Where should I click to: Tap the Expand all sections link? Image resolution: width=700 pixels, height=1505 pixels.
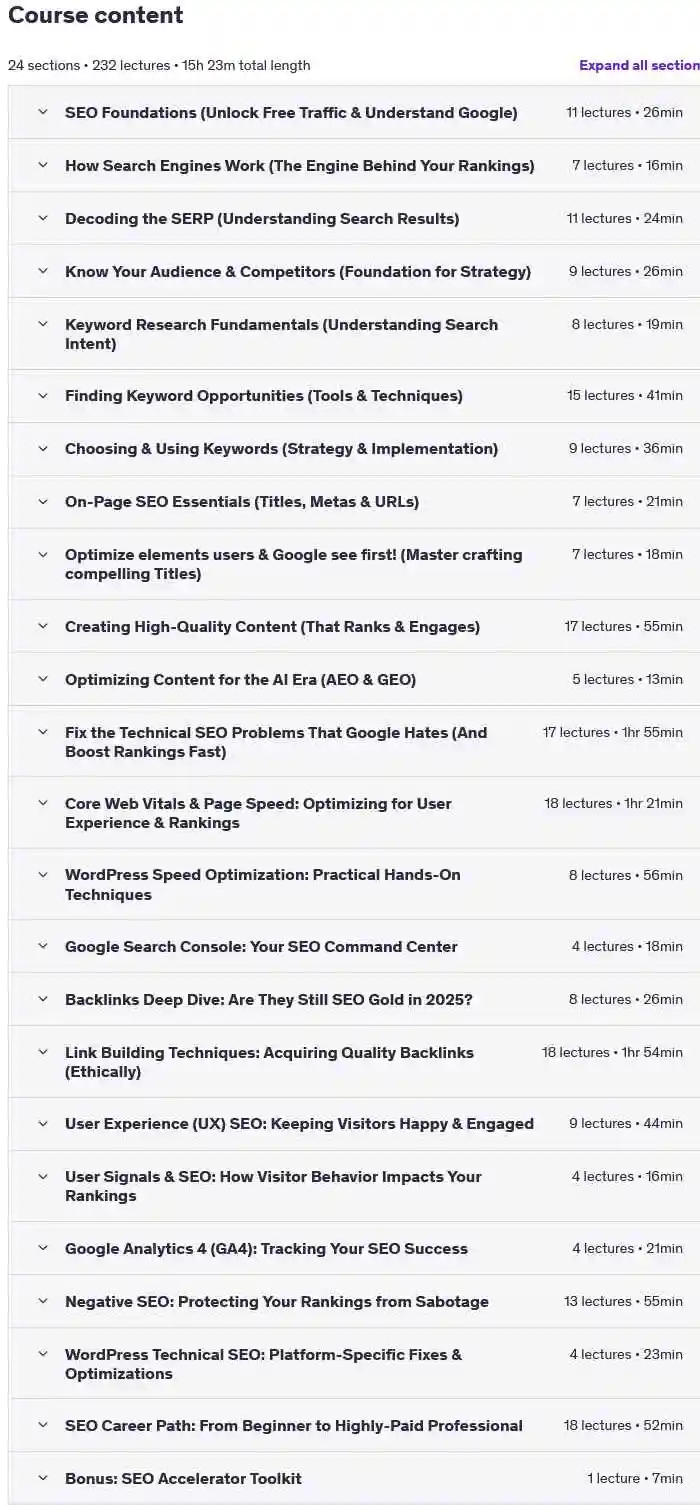click(640, 65)
